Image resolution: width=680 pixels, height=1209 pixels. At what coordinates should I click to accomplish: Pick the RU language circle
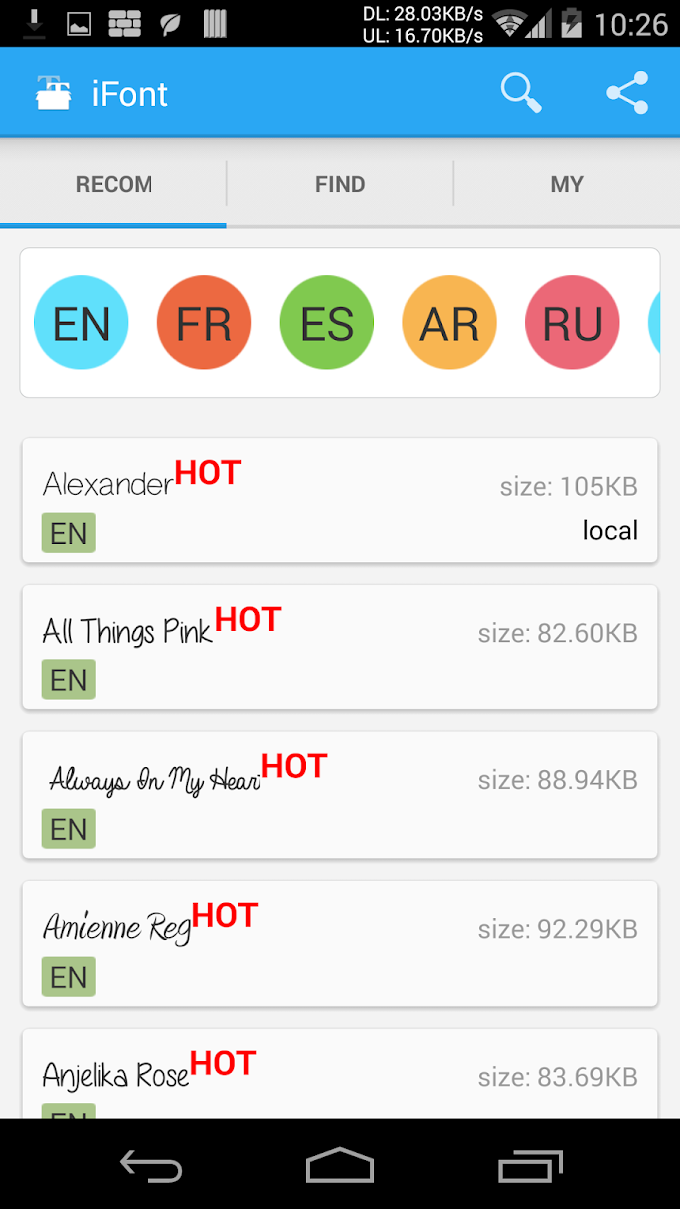tap(572, 323)
